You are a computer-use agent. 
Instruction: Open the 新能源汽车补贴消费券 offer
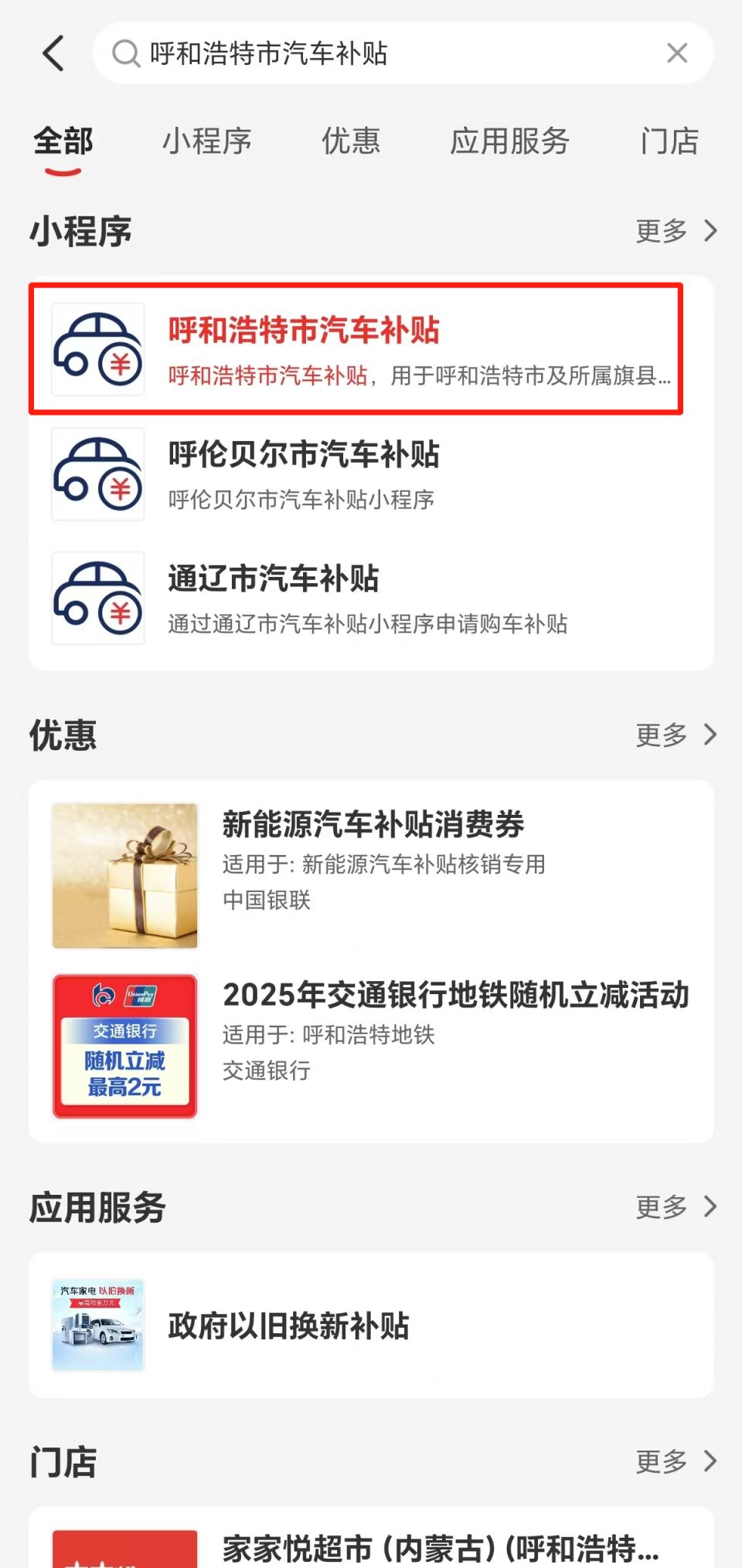371,875
